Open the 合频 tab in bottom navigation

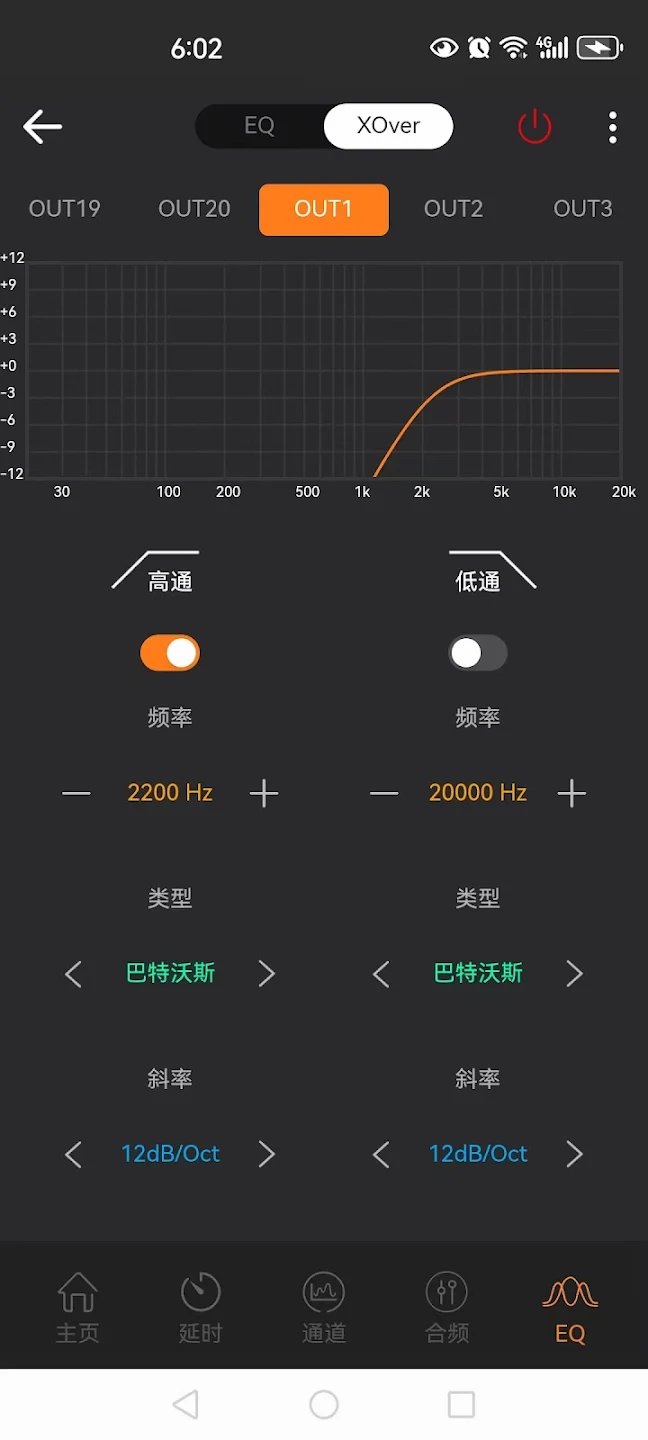[447, 1307]
